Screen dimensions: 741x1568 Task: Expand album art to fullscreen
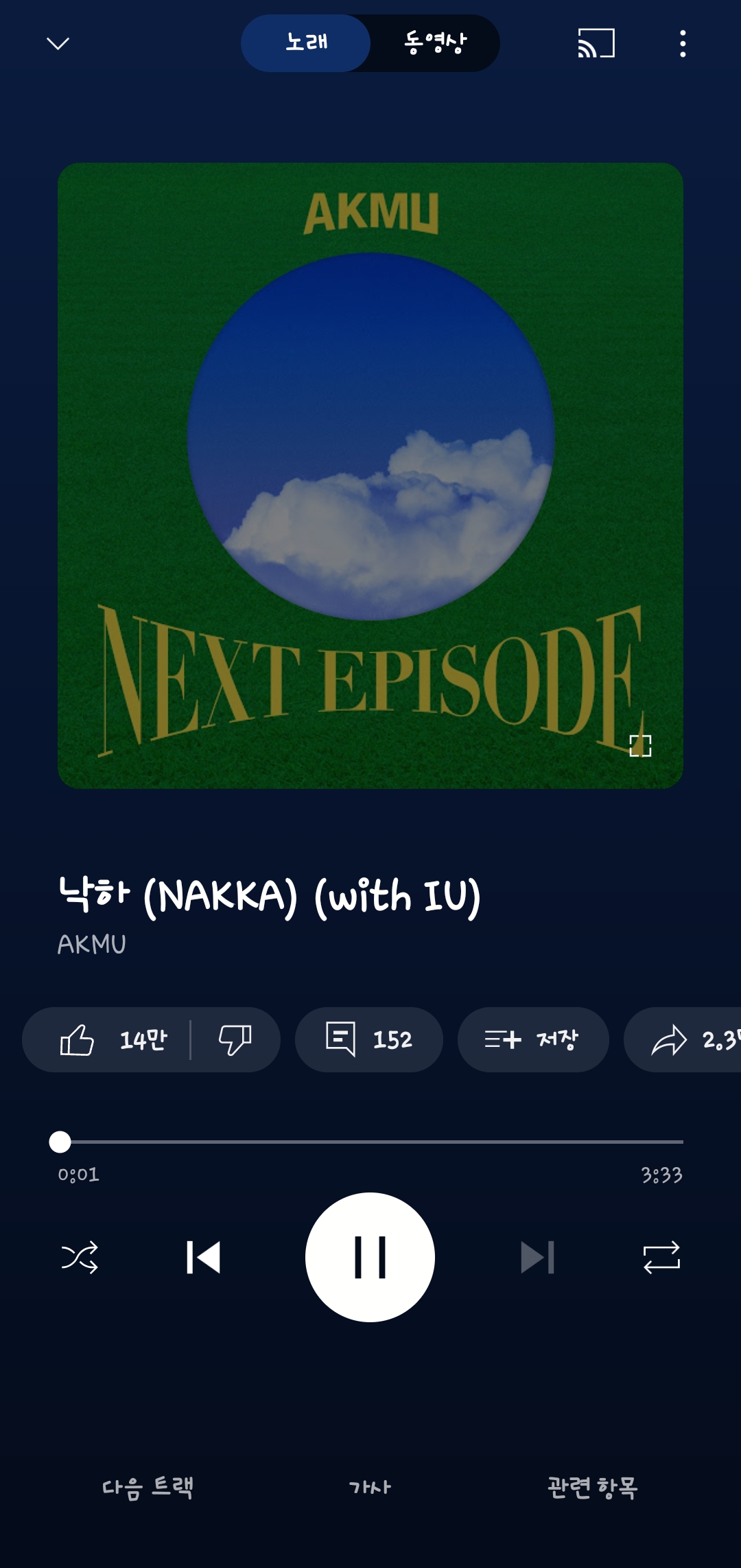tap(640, 746)
